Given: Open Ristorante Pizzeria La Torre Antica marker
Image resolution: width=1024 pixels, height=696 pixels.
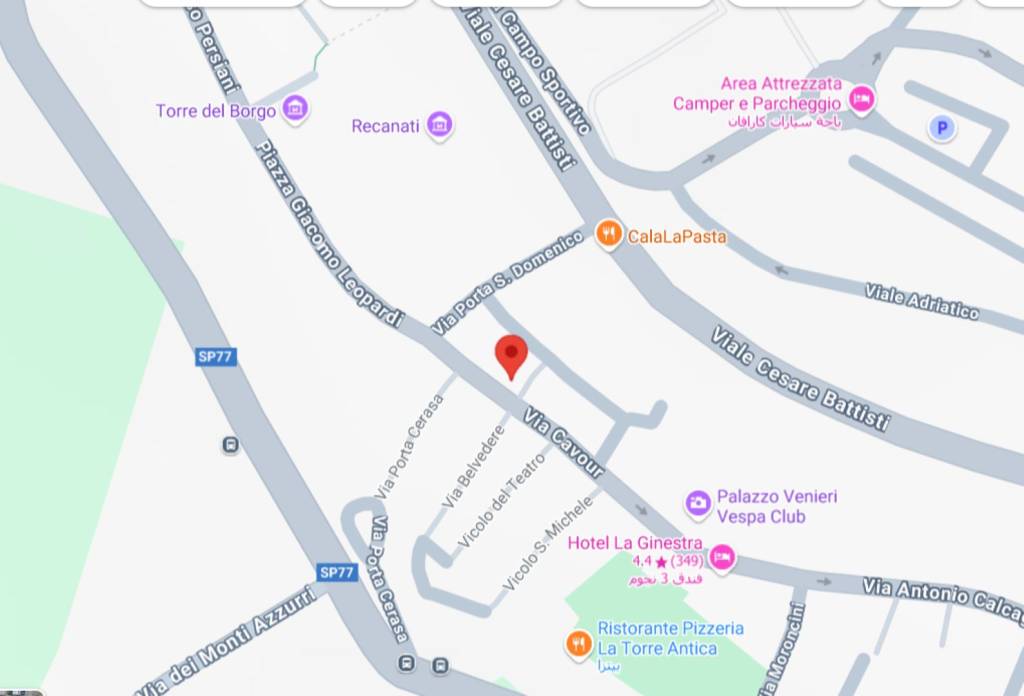Looking at the screenshot, I should pyautogui.click(x=578, y=644).
